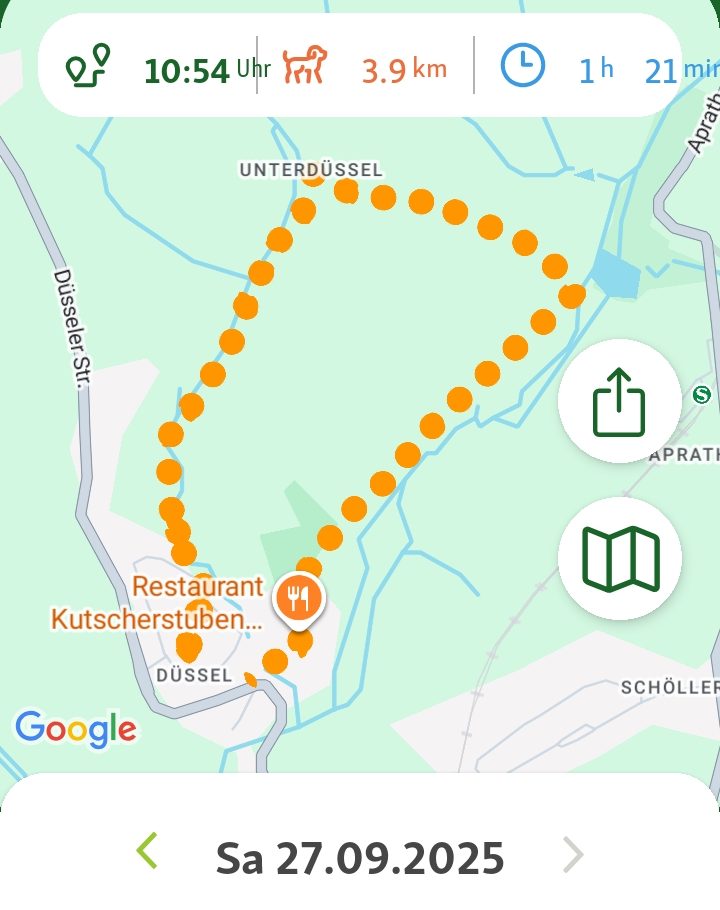Open the date Sa 27.09.2025
This screenshot has width=720, height=910.
pyautogui.click(x=360, y=857)
